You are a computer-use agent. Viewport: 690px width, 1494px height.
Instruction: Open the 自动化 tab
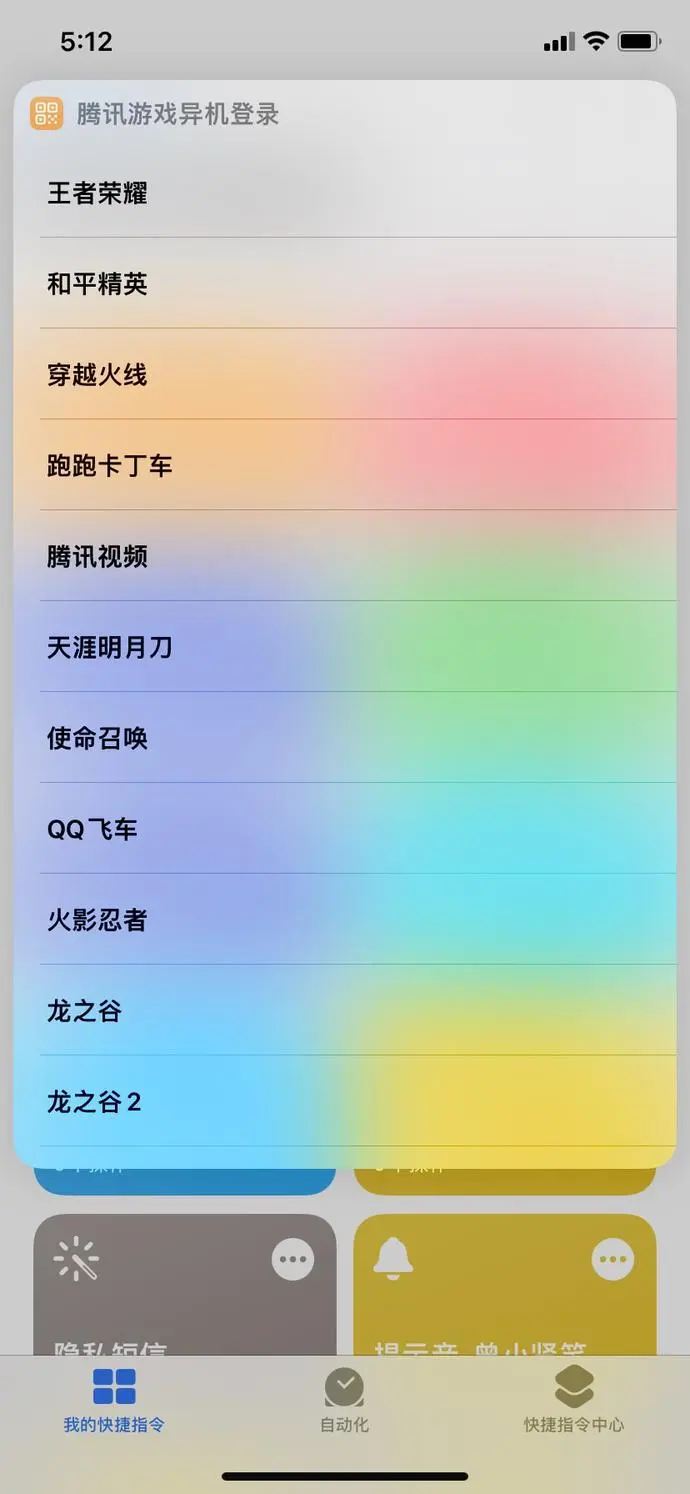[344, 1400]
